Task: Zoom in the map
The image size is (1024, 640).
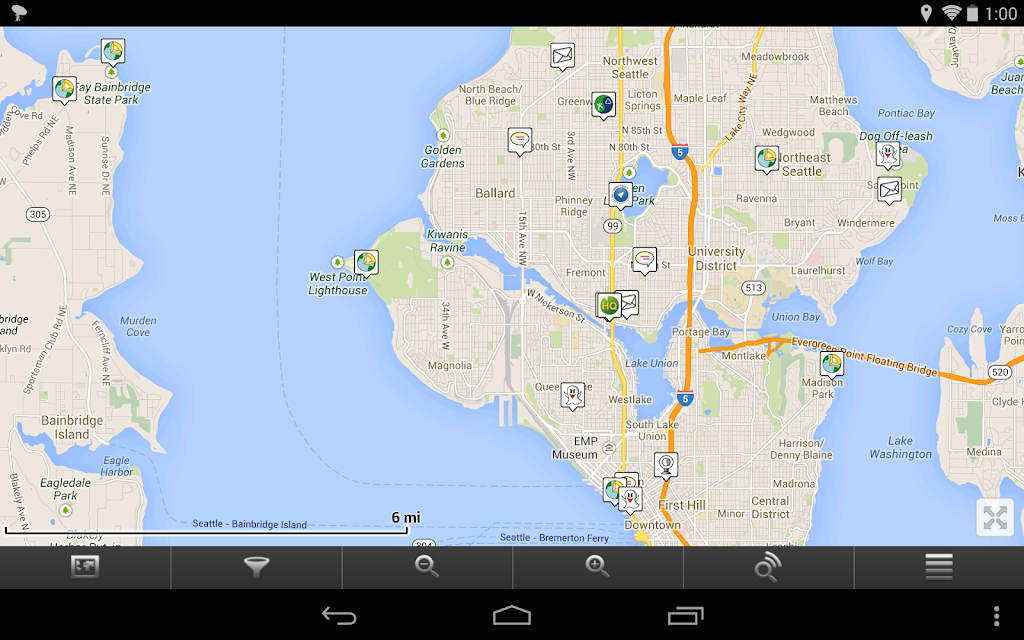Action: (x=598, y=567)
